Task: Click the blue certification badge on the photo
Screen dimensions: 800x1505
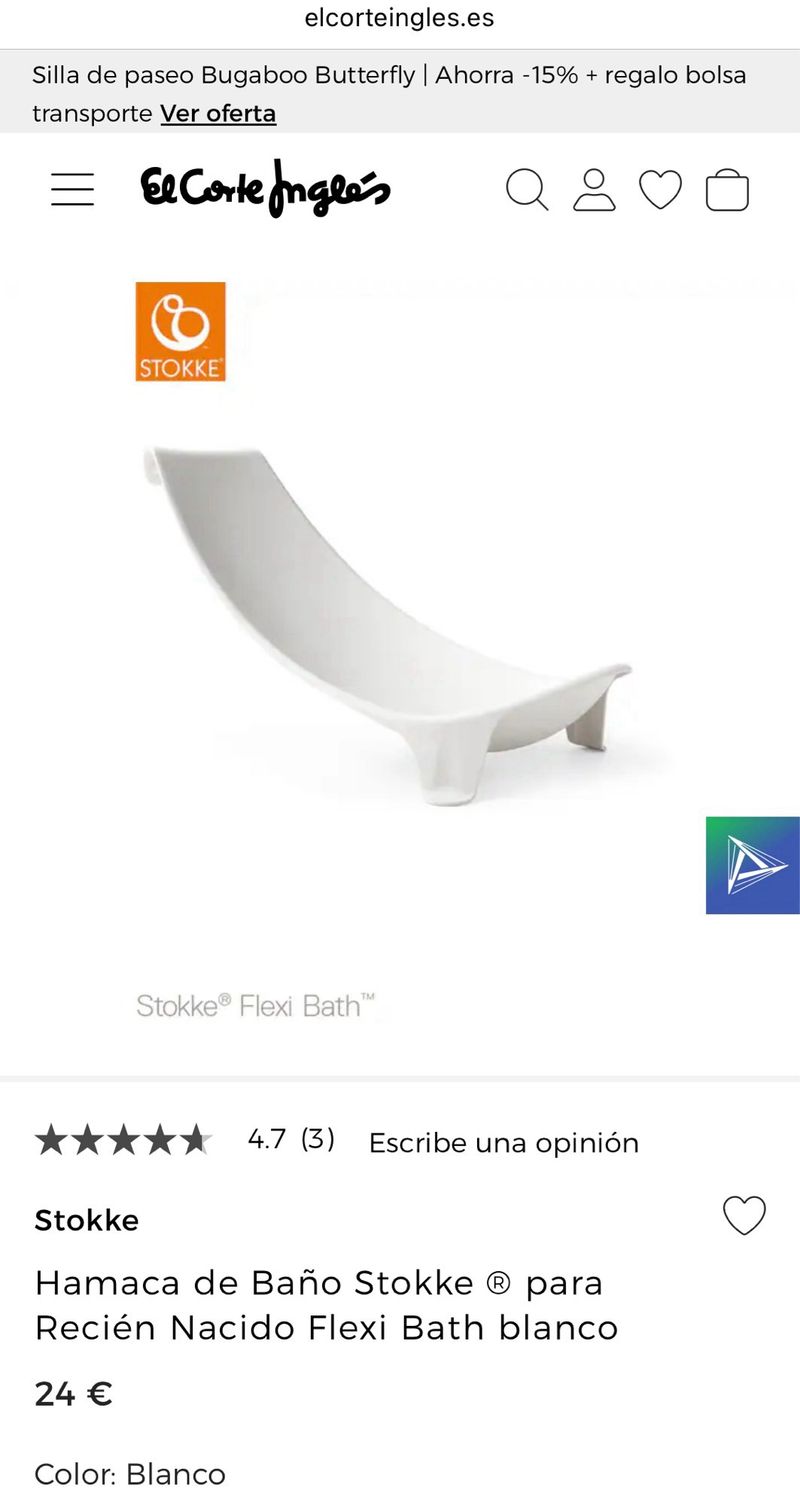Action: point(754,866)
